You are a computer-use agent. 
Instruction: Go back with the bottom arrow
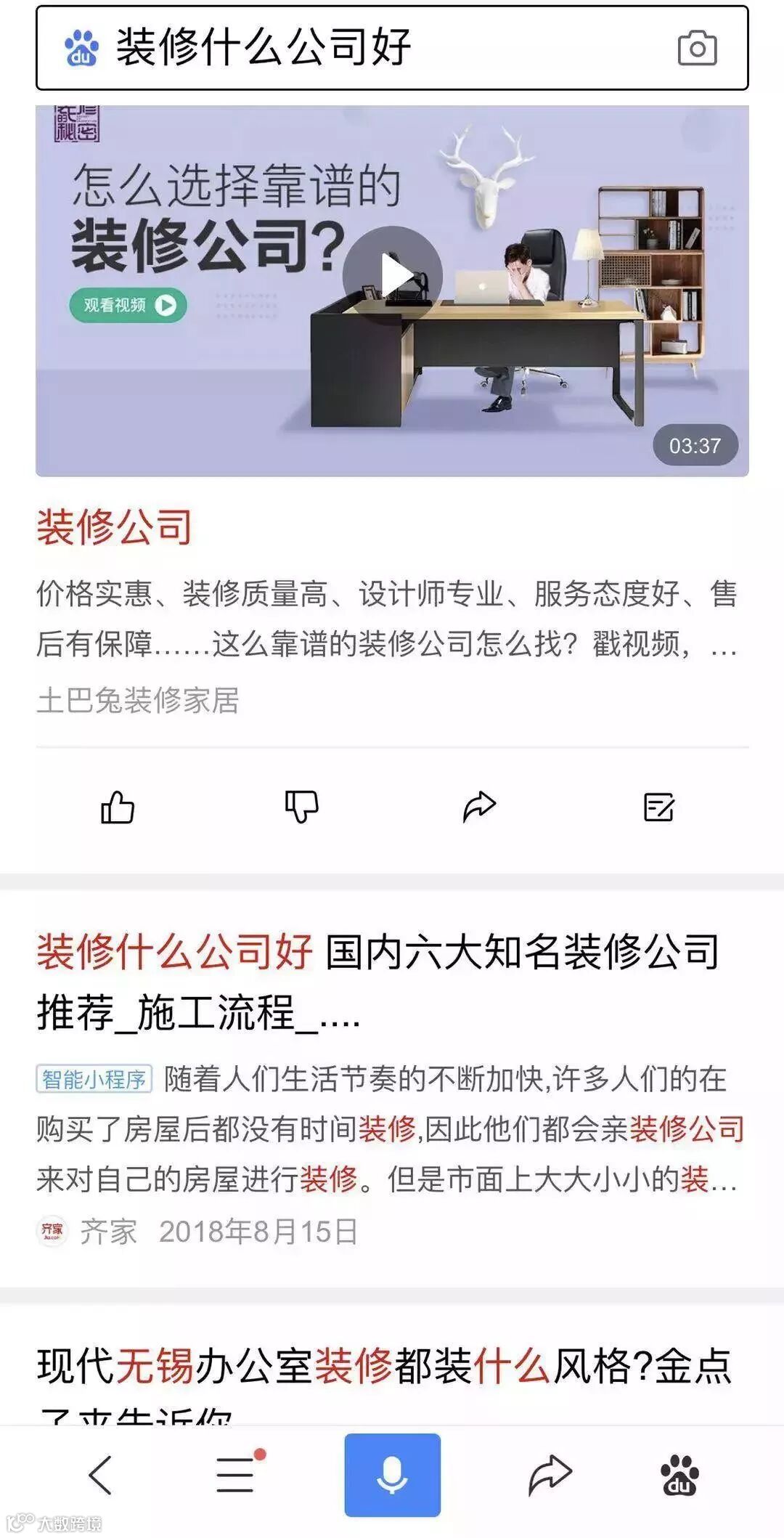[100, 1475]
